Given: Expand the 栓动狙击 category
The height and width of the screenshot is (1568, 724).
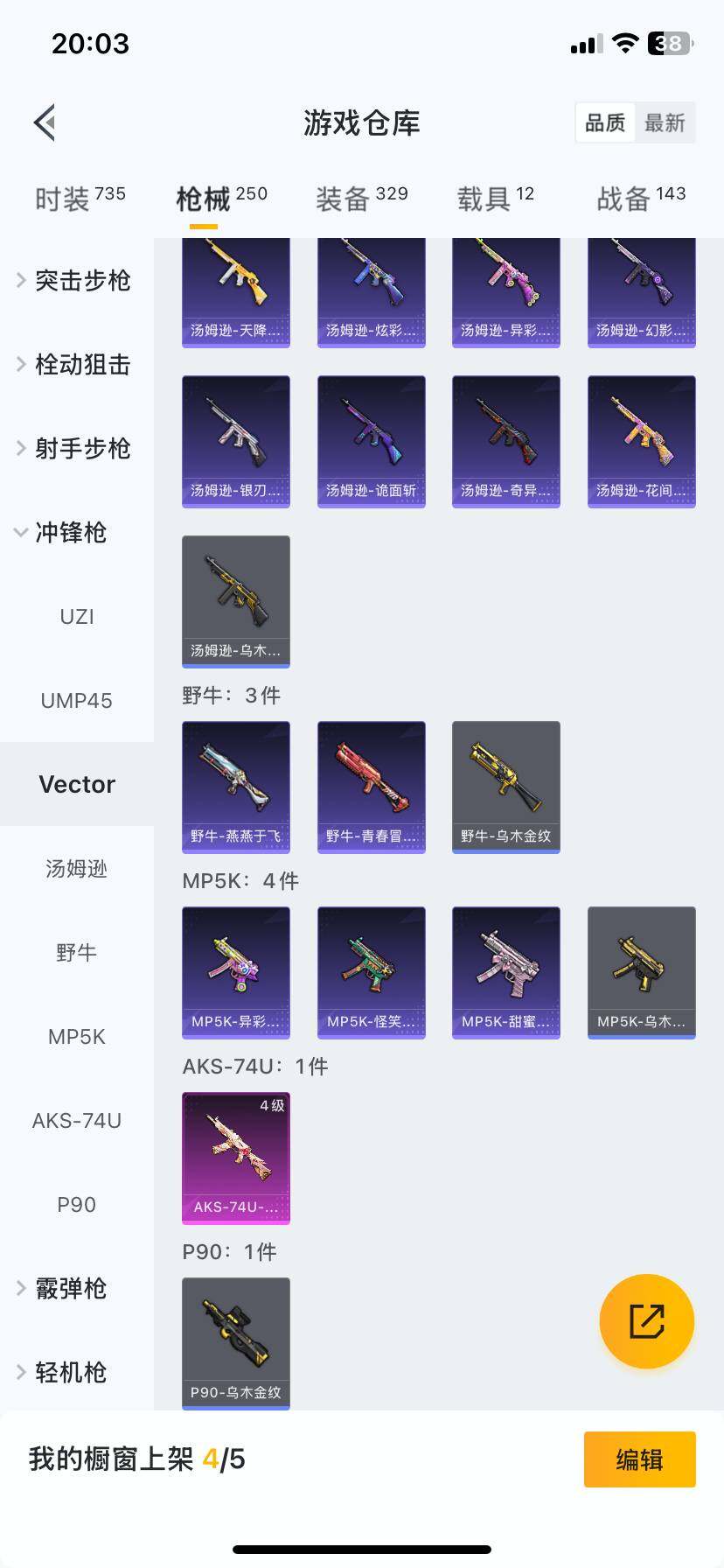Looking at the screenshot, I should [x=77, y=365].
